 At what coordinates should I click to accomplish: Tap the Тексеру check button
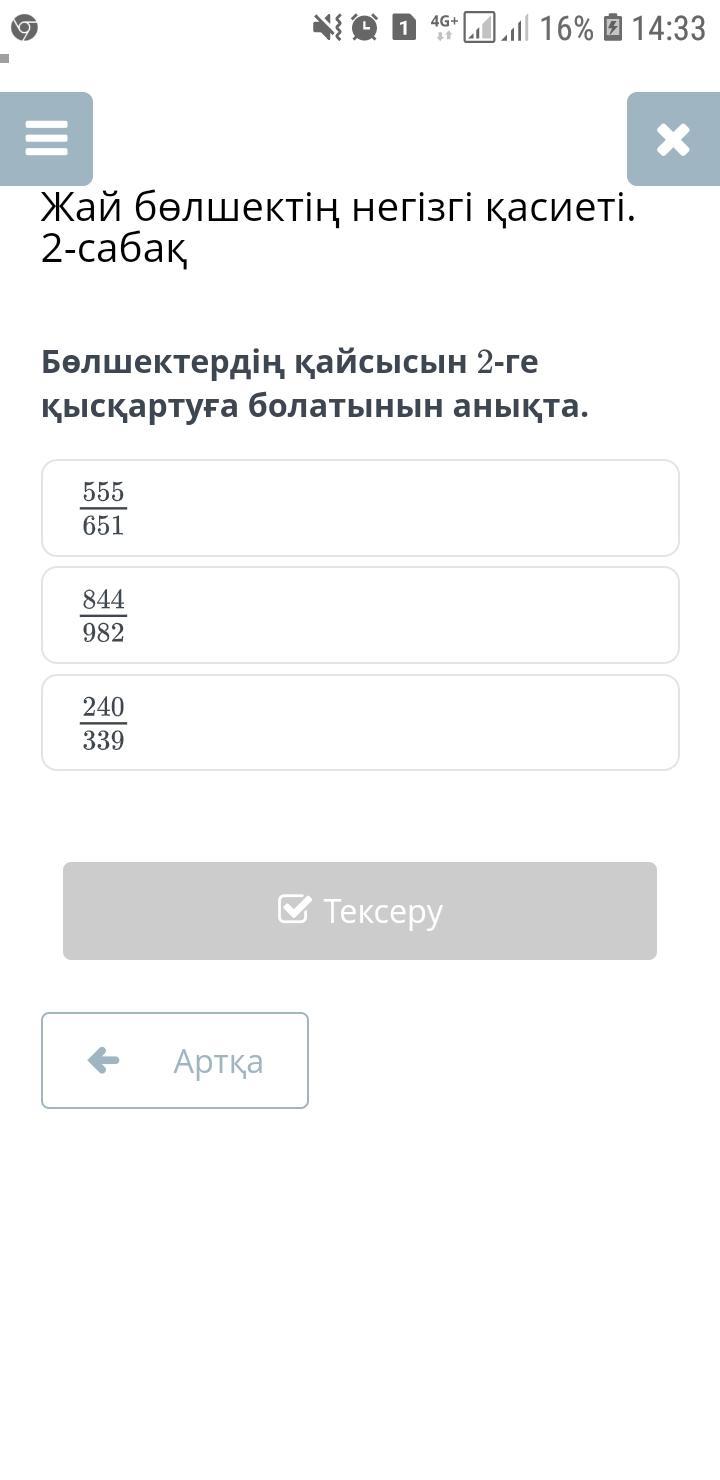(x=360, y=911)
